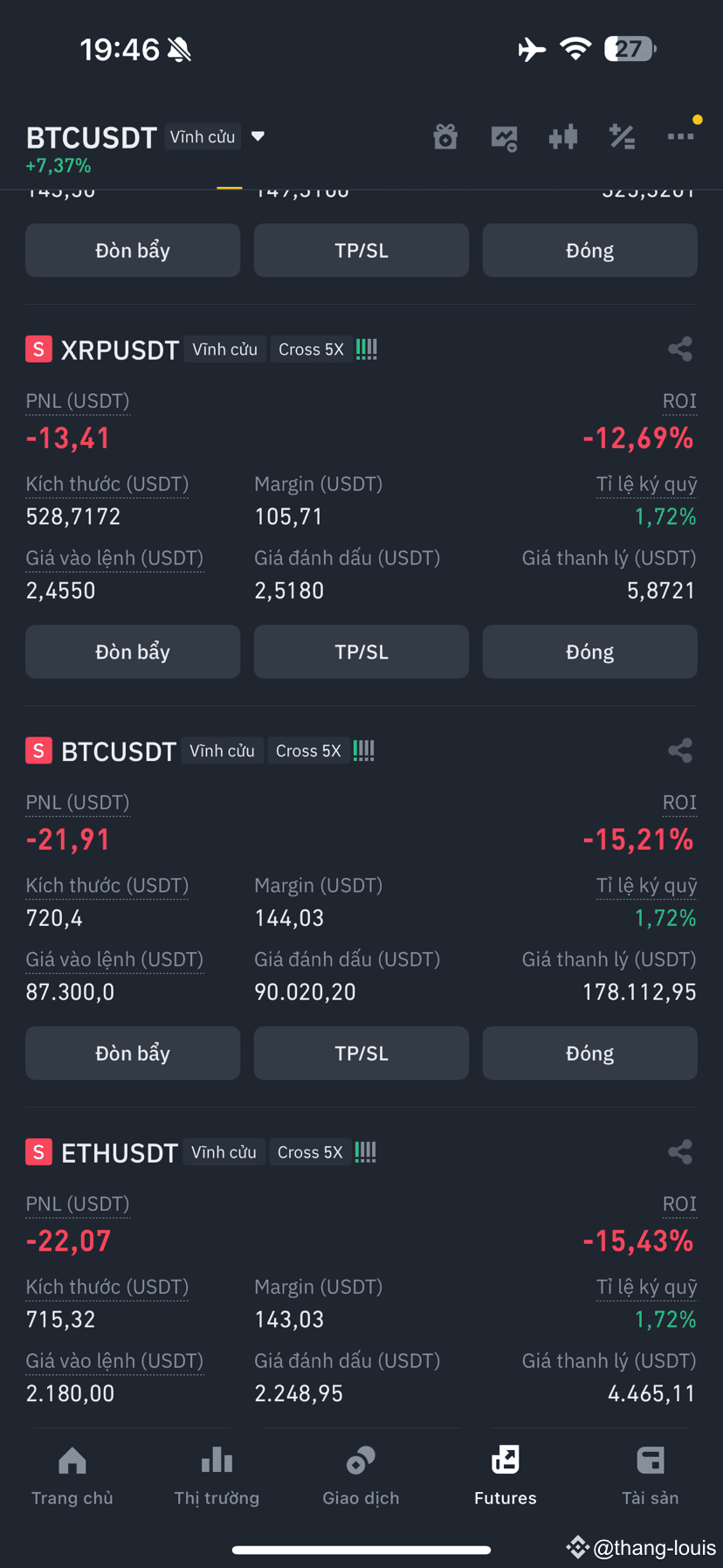Open TP/SL for the BTCUSDT position
This screenshot has width=723, height=1568.
click(361, 1053)
